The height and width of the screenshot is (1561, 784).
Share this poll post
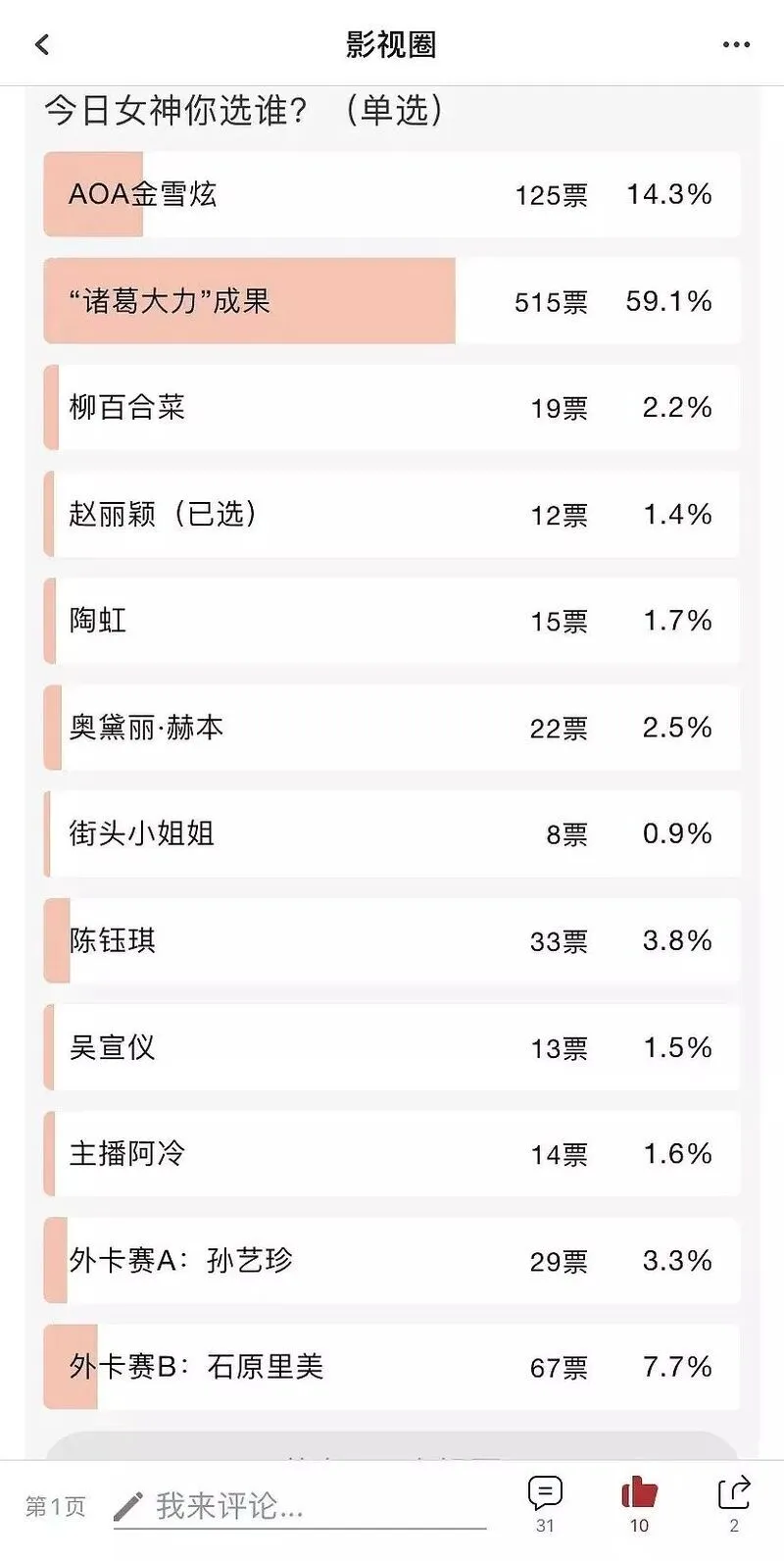[x=734, y=1503]
